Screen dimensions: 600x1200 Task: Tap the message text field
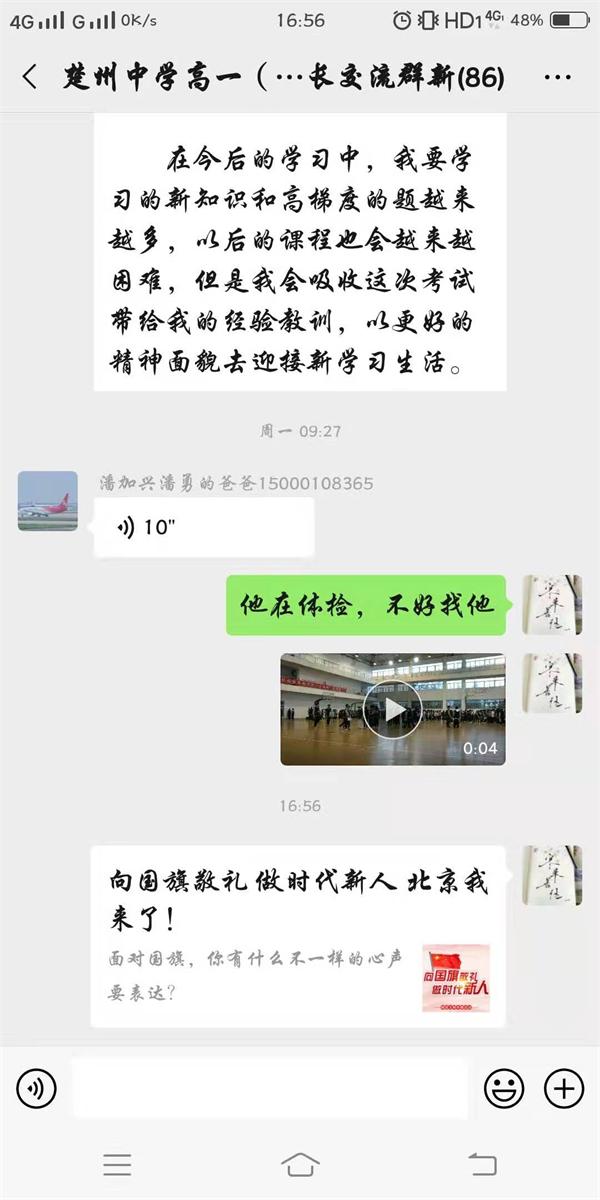tap(270, 1088)
